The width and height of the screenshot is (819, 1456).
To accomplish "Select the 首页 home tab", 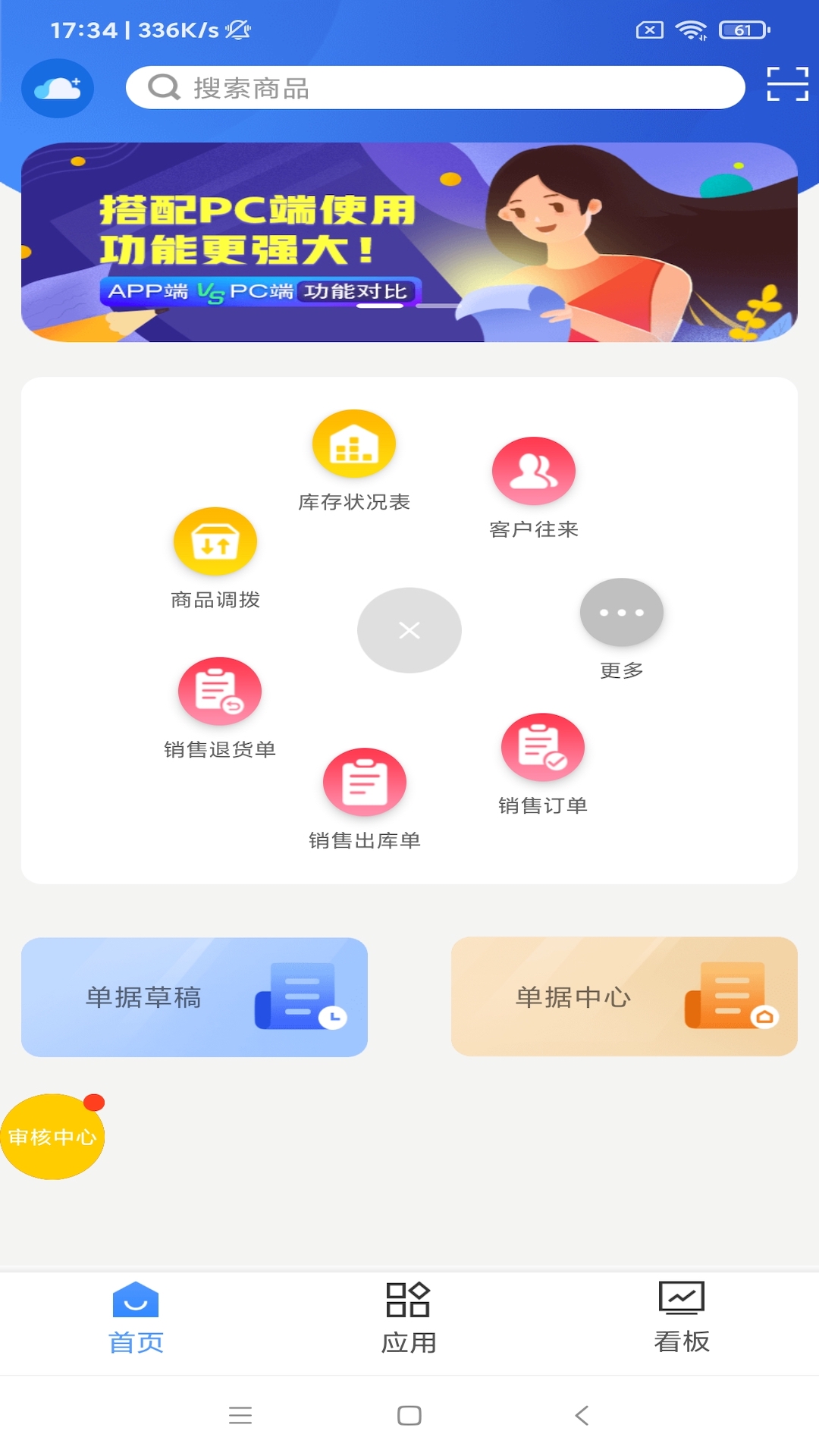I will 136,1321.
